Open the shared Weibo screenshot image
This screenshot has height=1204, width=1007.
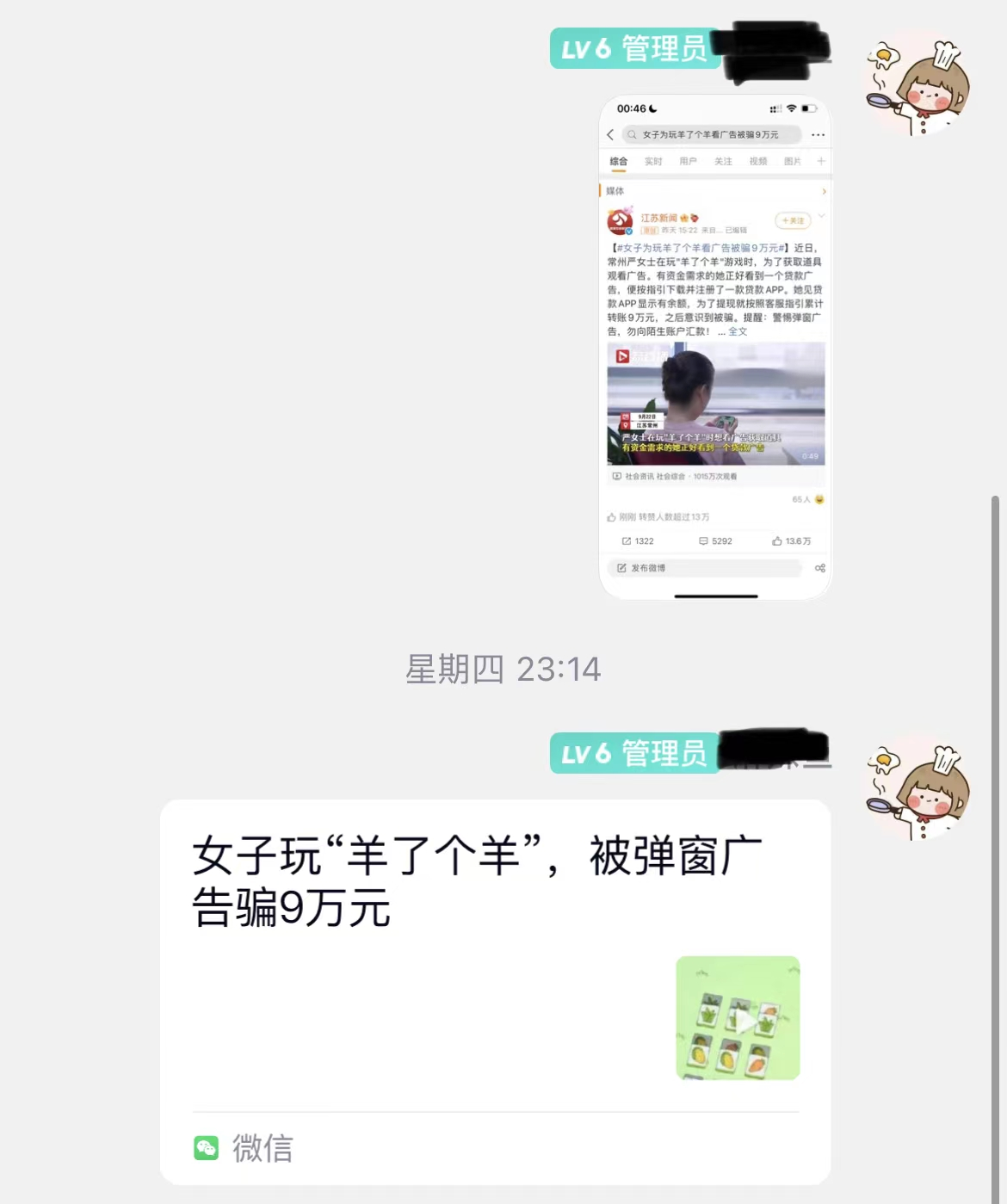click(715, 348)
